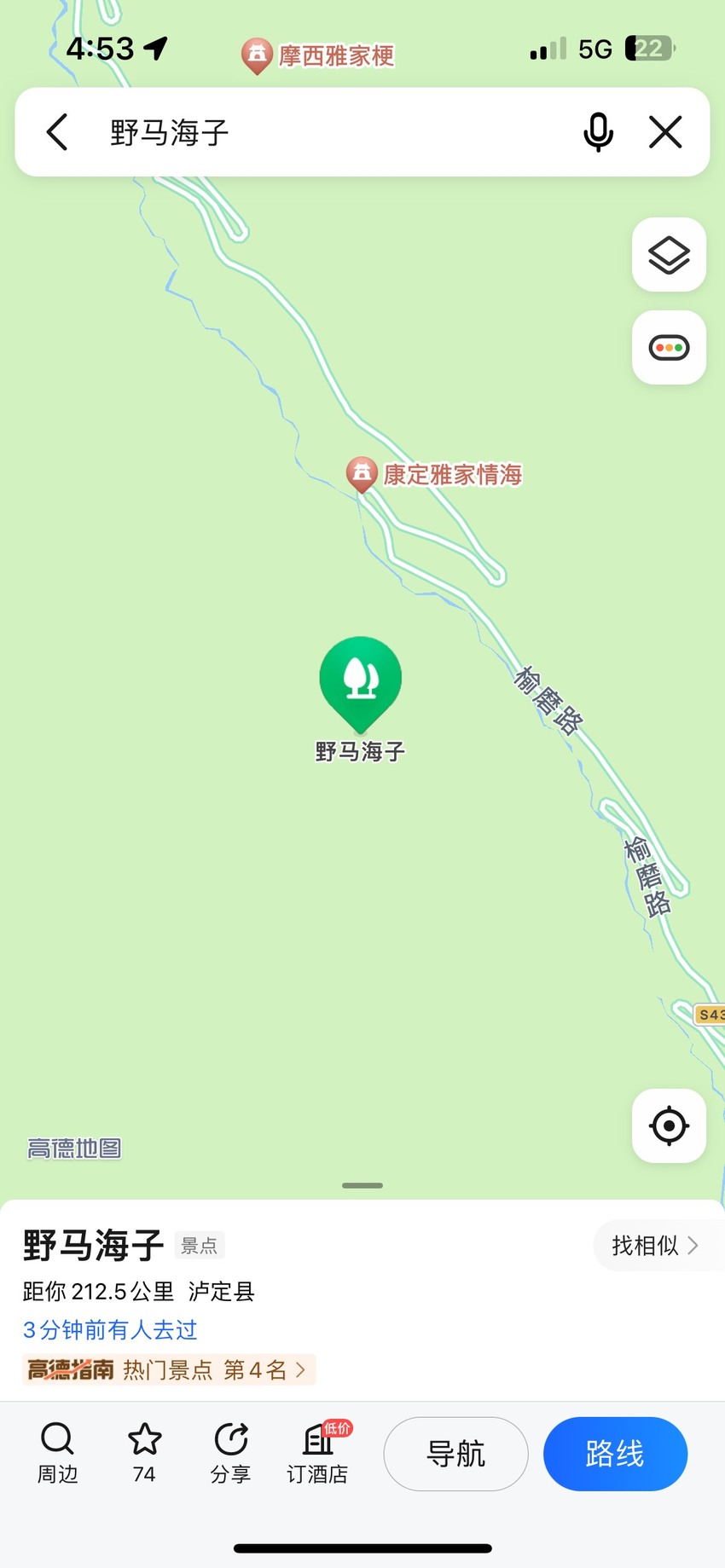Viewport: 725px width, 1568px height.
Task: Open 高德指南 热门景点 第4名 ranking
Action: [x=168, y=1369]
